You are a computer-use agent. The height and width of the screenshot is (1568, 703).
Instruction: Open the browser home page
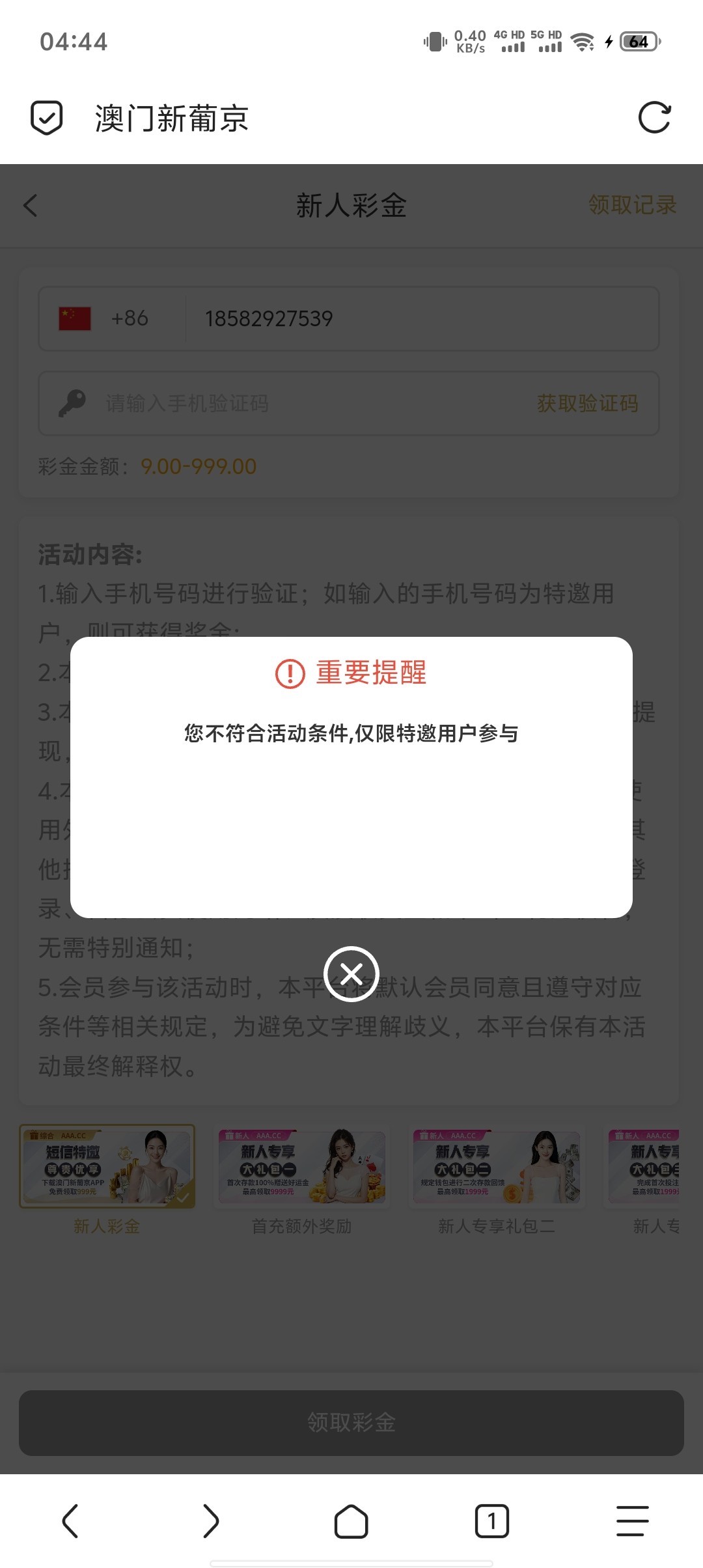(351, 1521)
